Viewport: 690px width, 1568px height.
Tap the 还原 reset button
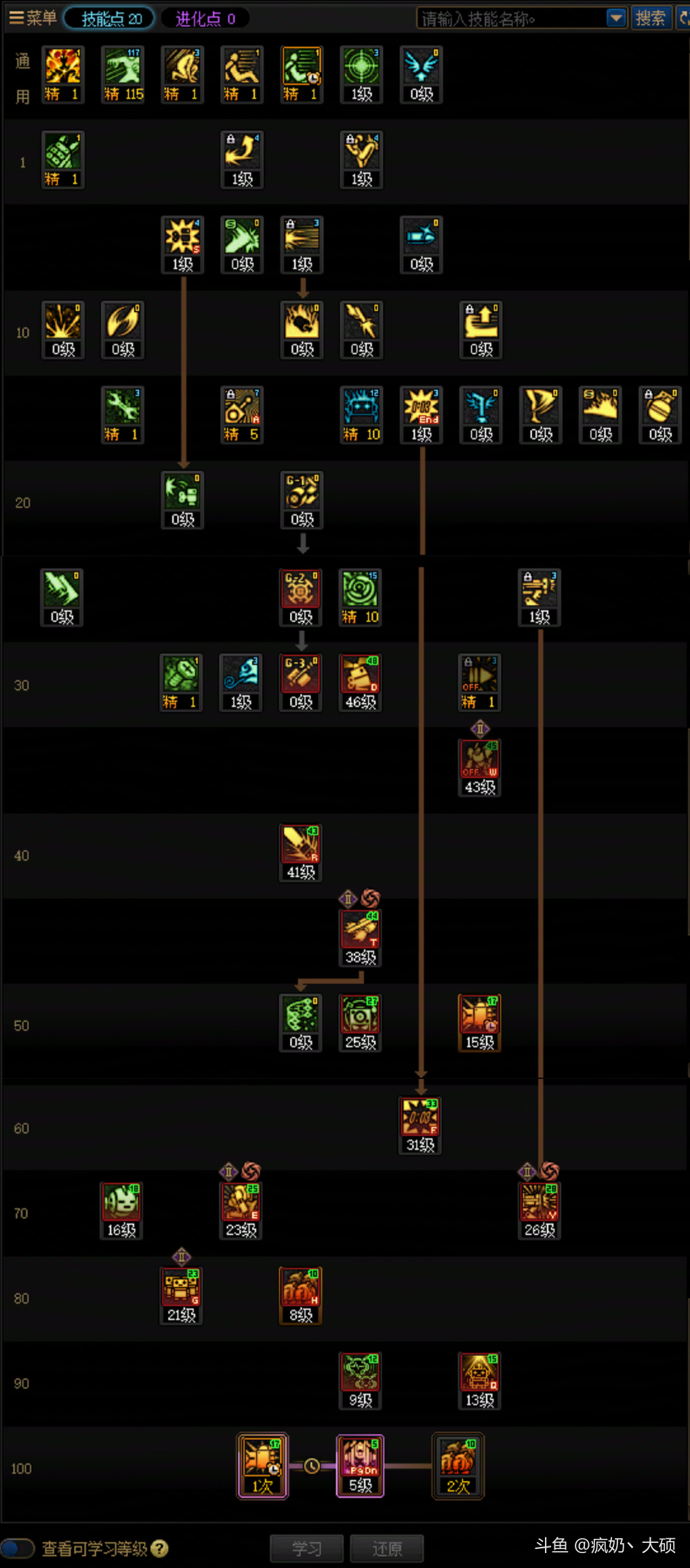387,1548
